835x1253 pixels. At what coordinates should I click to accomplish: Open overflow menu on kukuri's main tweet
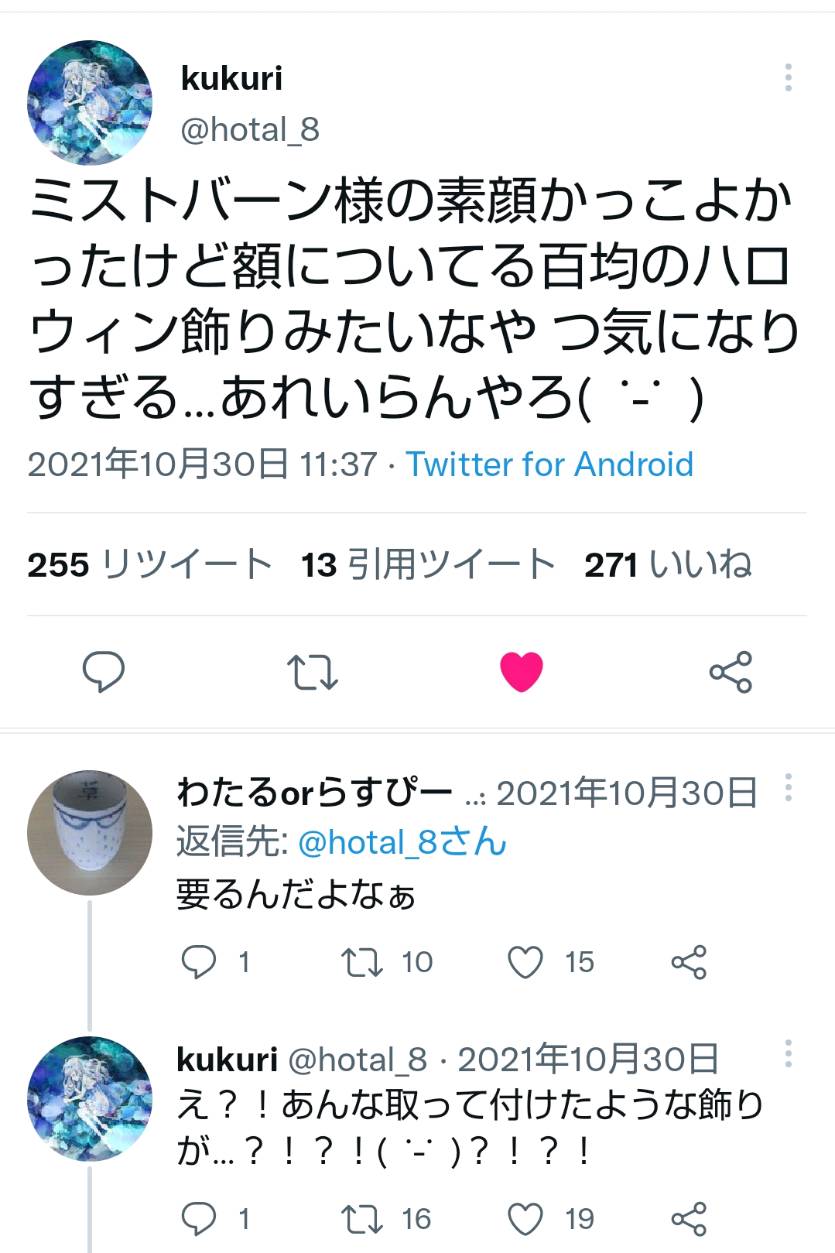tap(788, 78)
